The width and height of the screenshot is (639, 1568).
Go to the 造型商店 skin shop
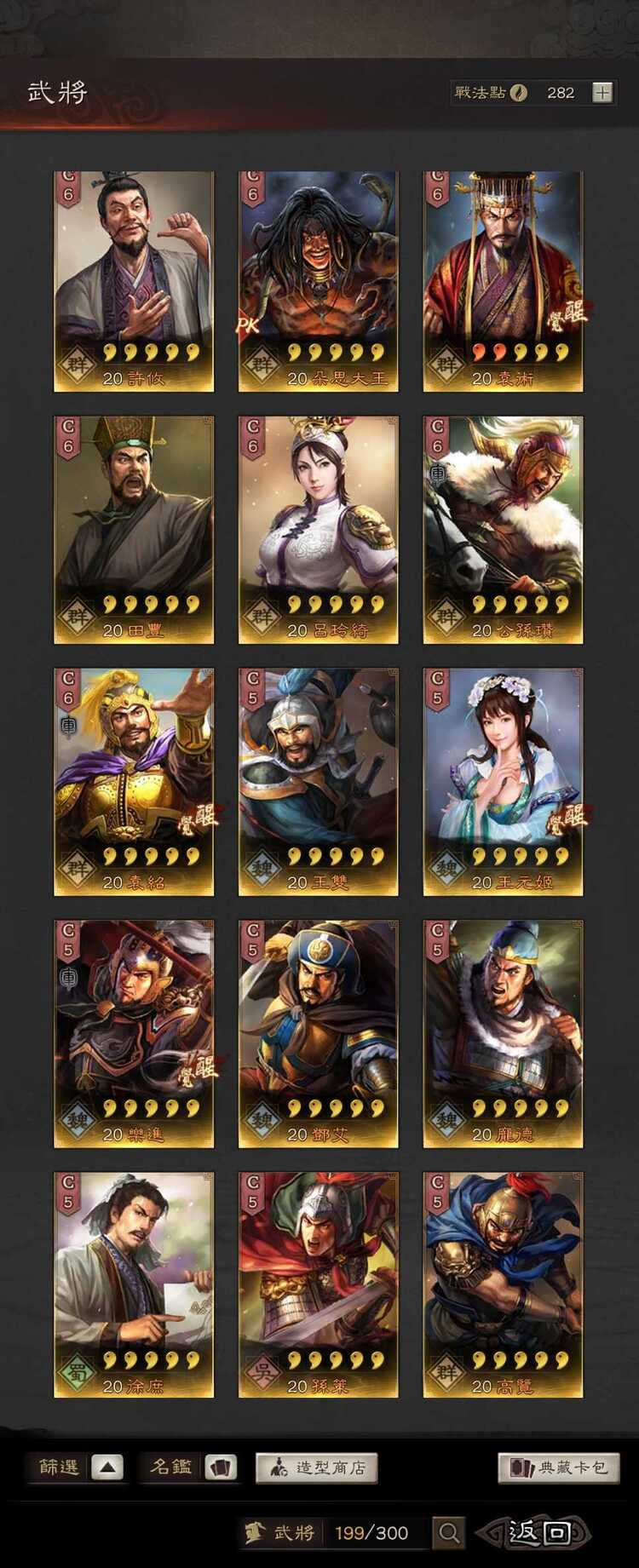click(x=317, y=1467)
